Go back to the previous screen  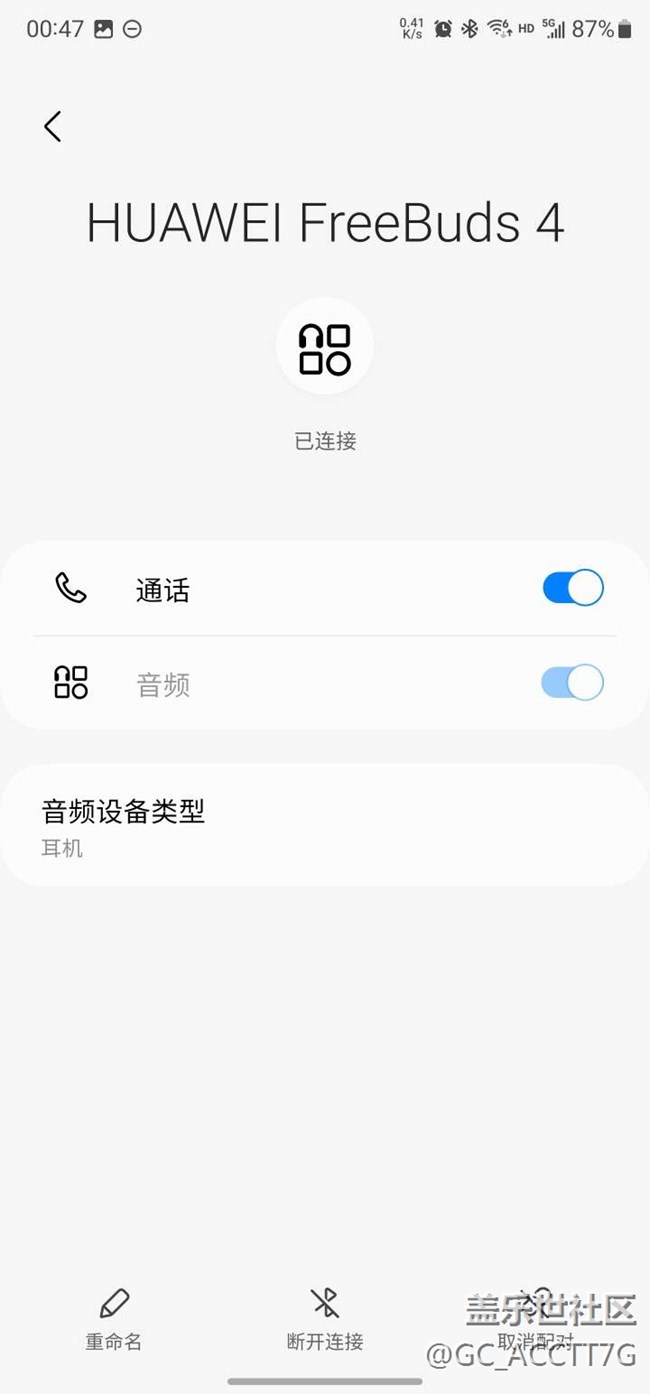tap(53, 127)
